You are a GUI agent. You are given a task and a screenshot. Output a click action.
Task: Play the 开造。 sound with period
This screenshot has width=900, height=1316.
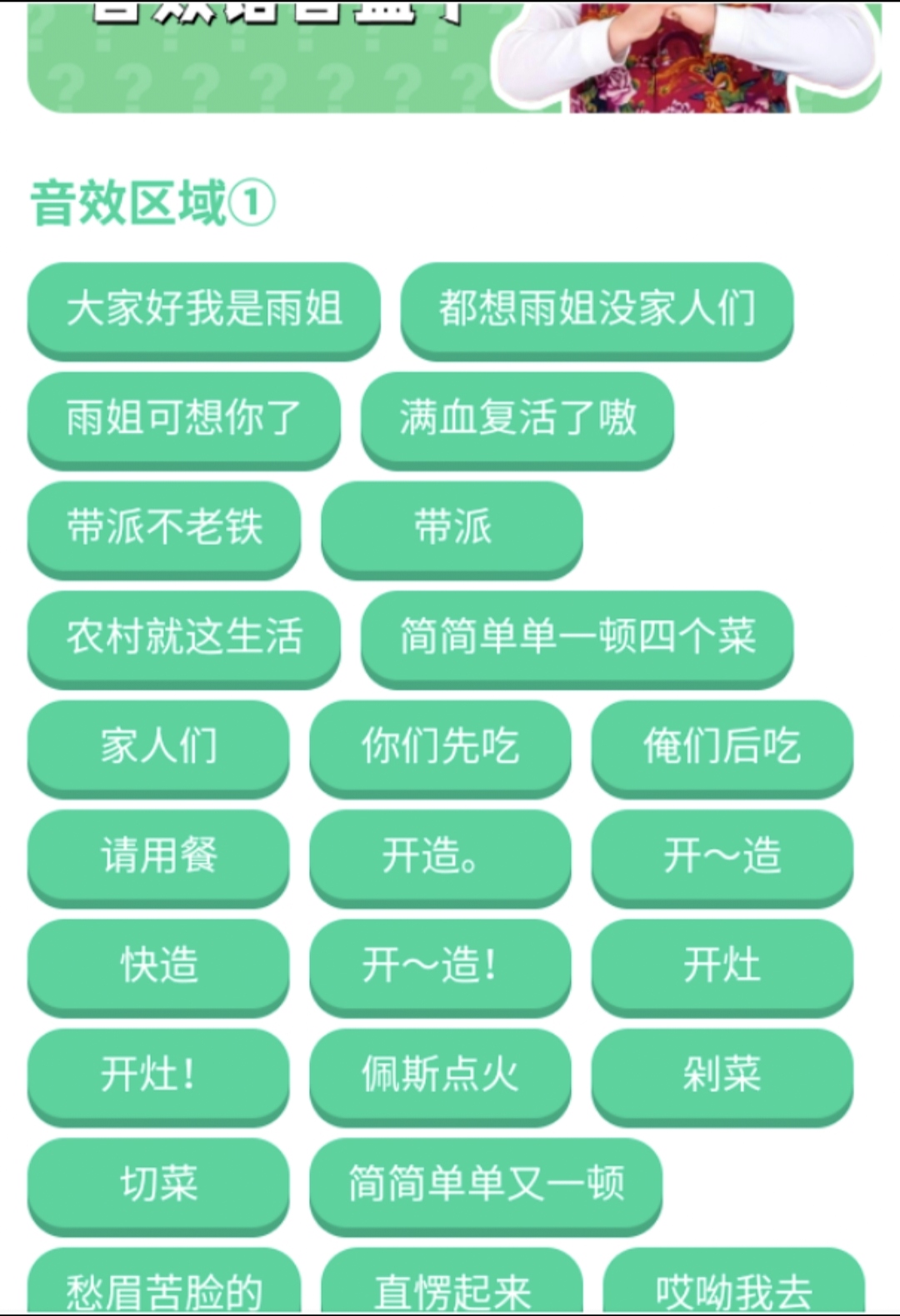(x=440, y=856)
